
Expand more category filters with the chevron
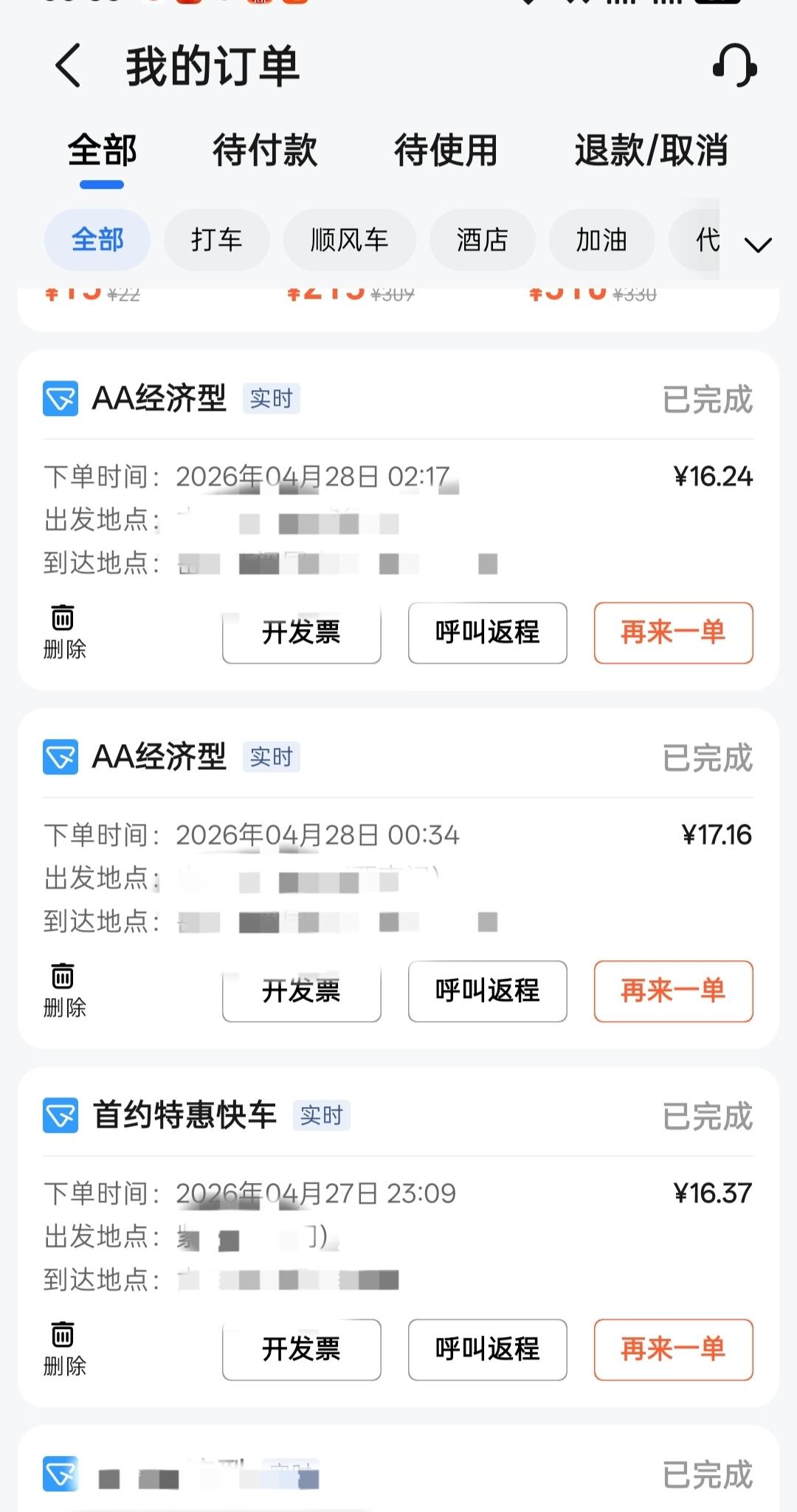coord(757,243)
